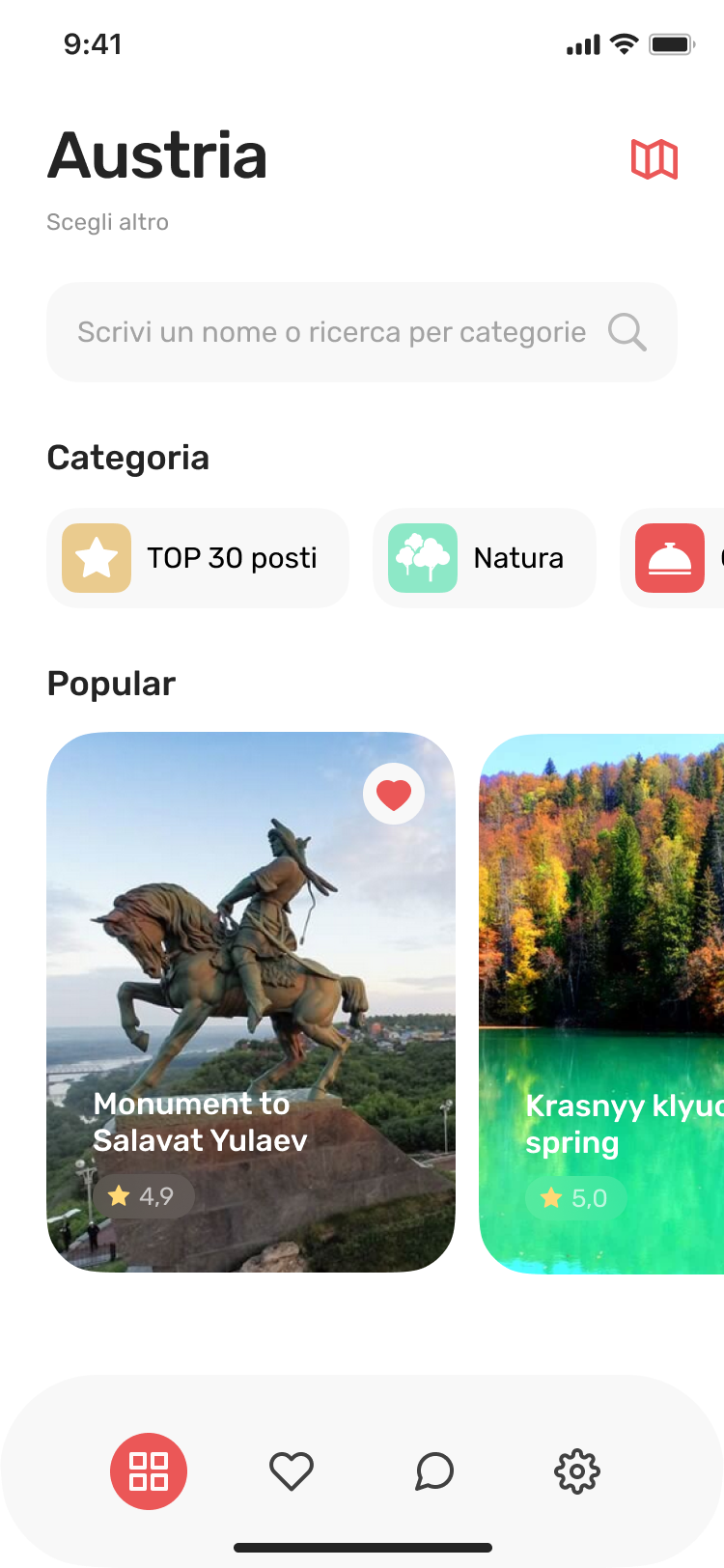Viewport: 724px width, 1568px height.
Task: Choose the red service bell category
Action: click(x=671, y=558)
